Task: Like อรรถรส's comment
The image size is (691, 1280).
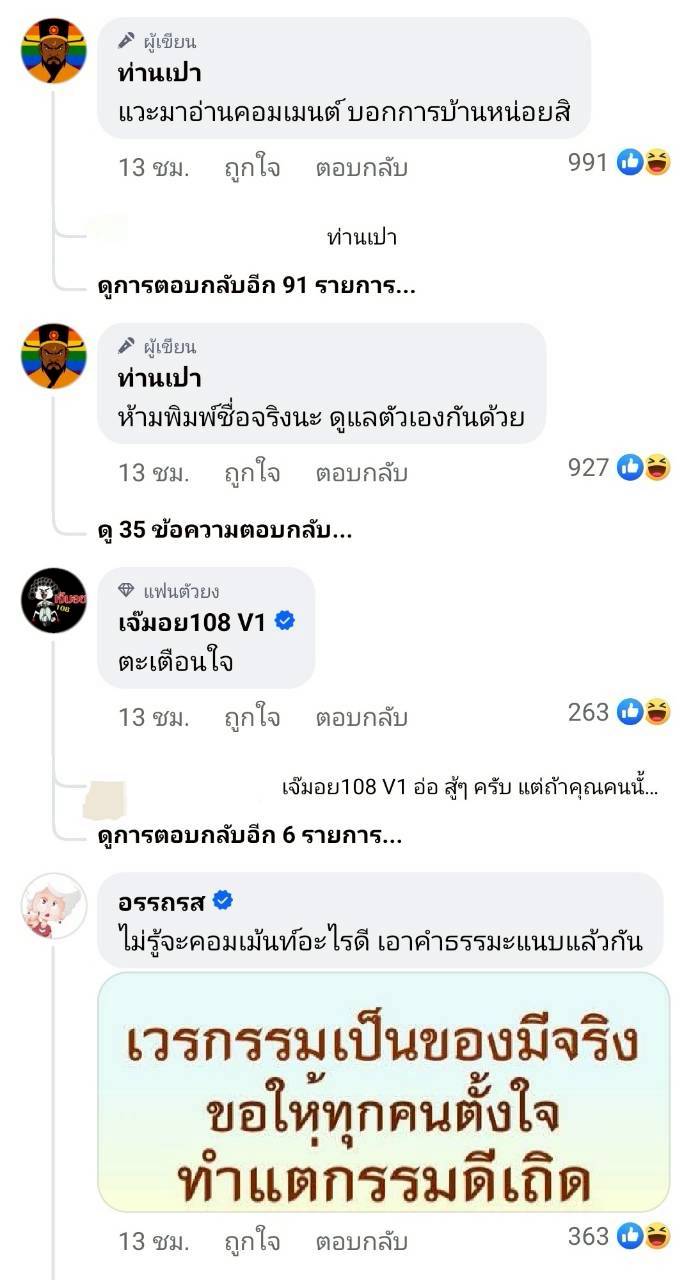Action: (x=251, y=1242)
